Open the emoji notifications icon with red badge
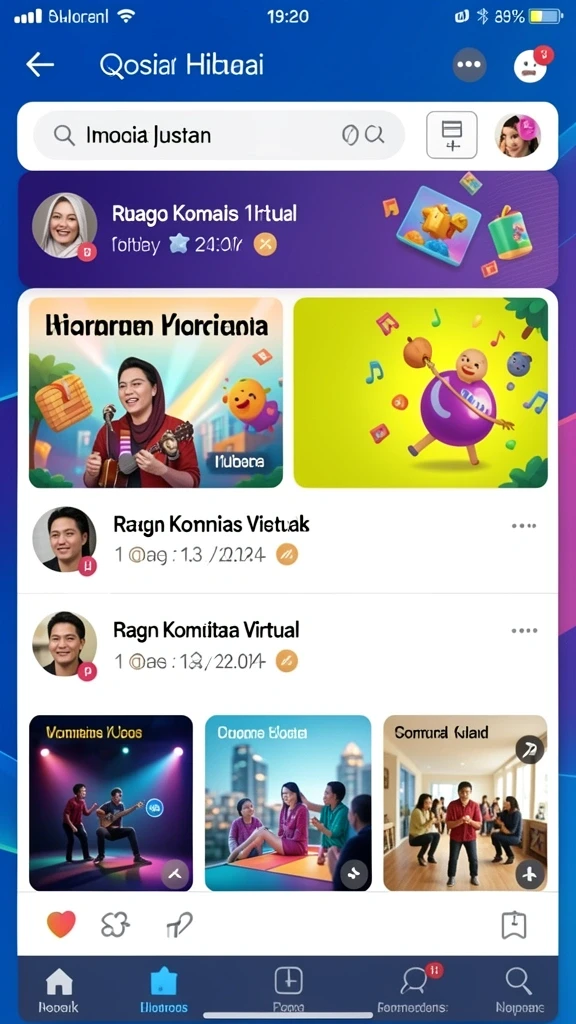 pos(531,64)
